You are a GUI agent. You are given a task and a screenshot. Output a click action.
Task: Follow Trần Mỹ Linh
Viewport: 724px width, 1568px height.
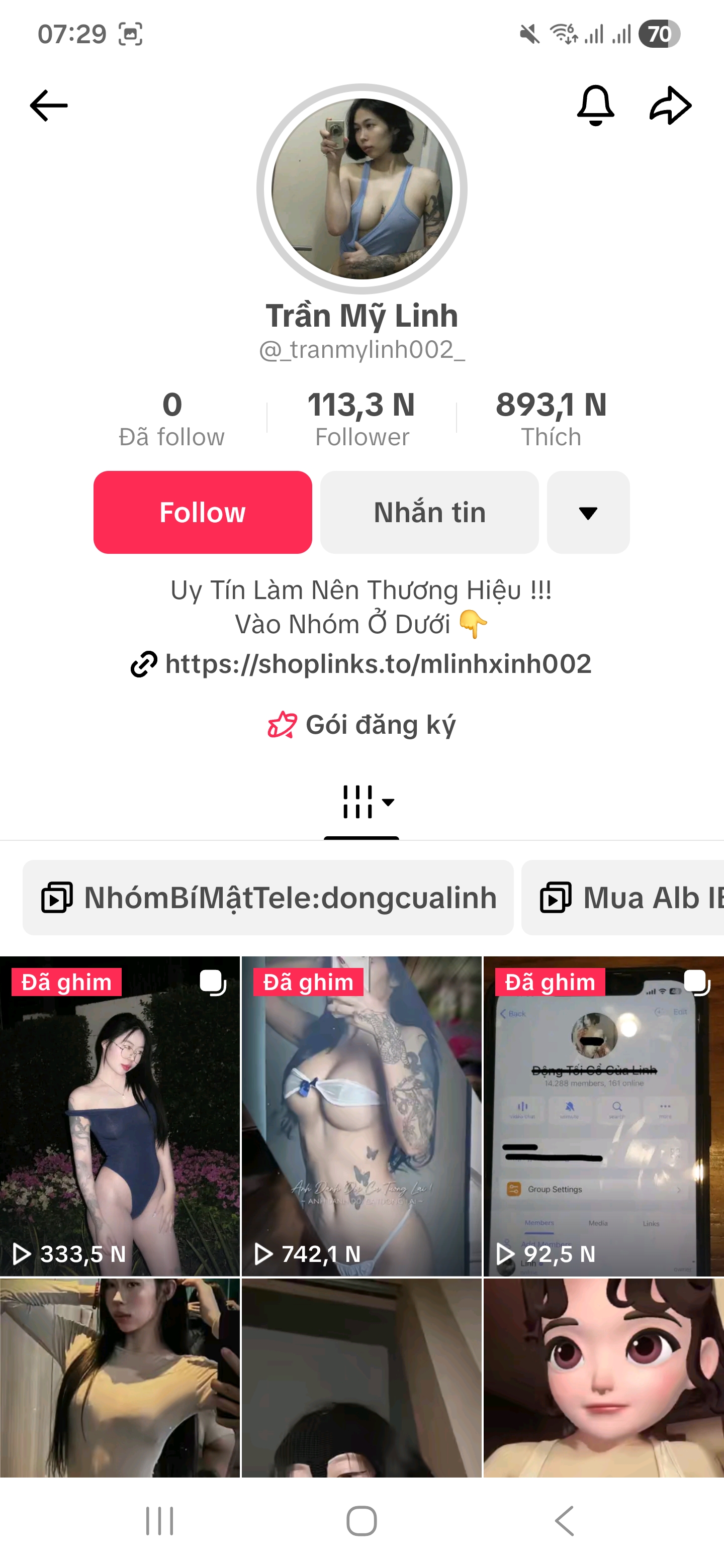pos(202,512)
